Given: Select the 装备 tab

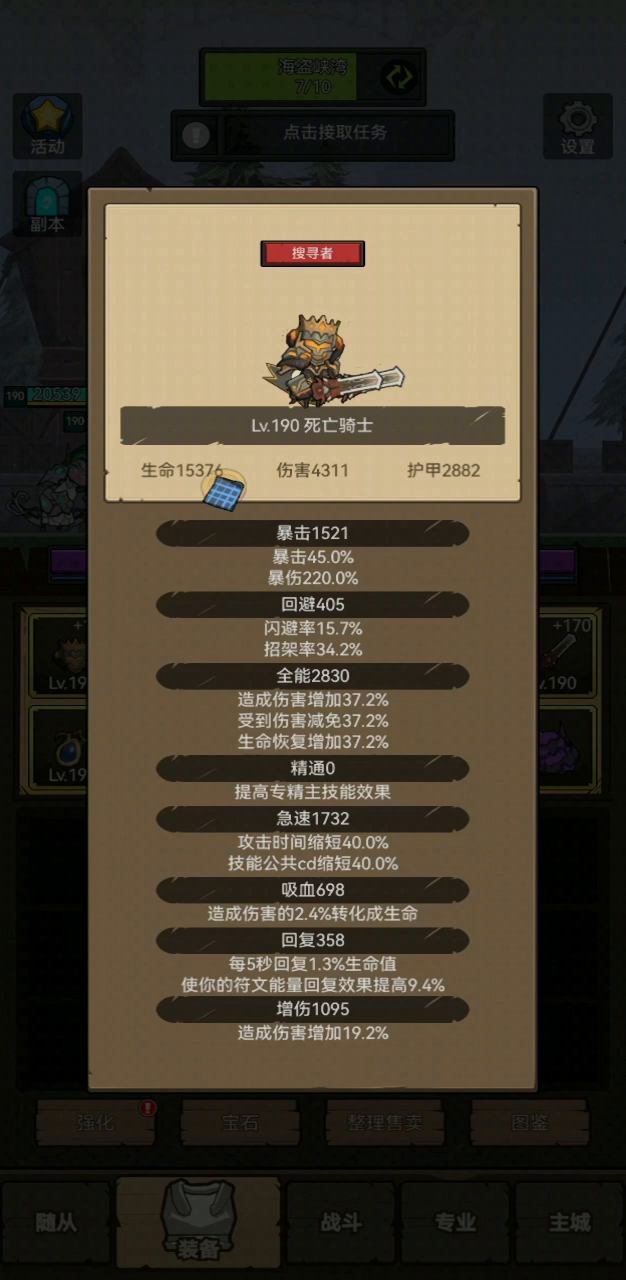Looking at the screenshot, I should point(197,1224).
